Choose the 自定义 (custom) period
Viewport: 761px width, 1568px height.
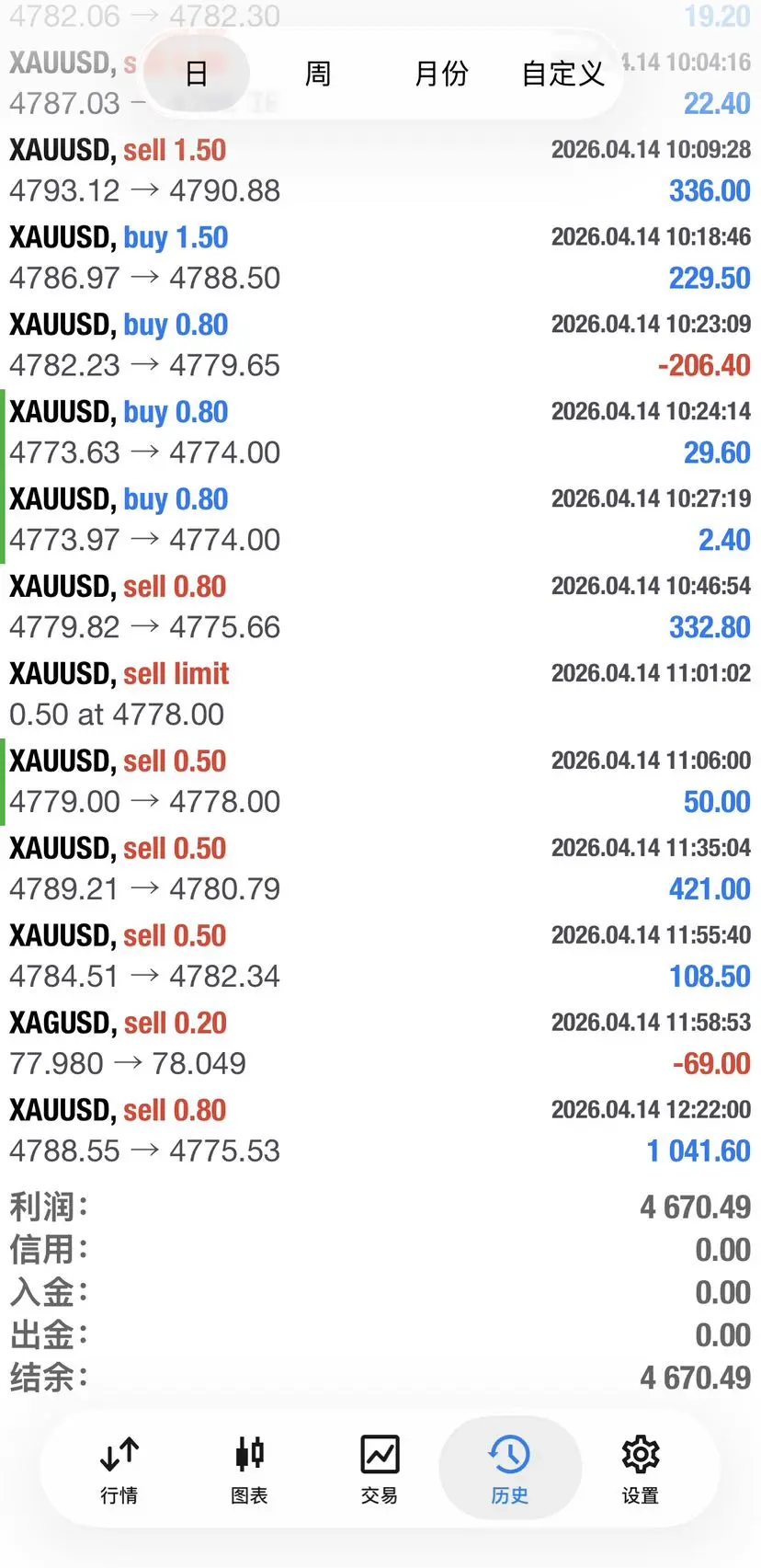click(562, 74)
